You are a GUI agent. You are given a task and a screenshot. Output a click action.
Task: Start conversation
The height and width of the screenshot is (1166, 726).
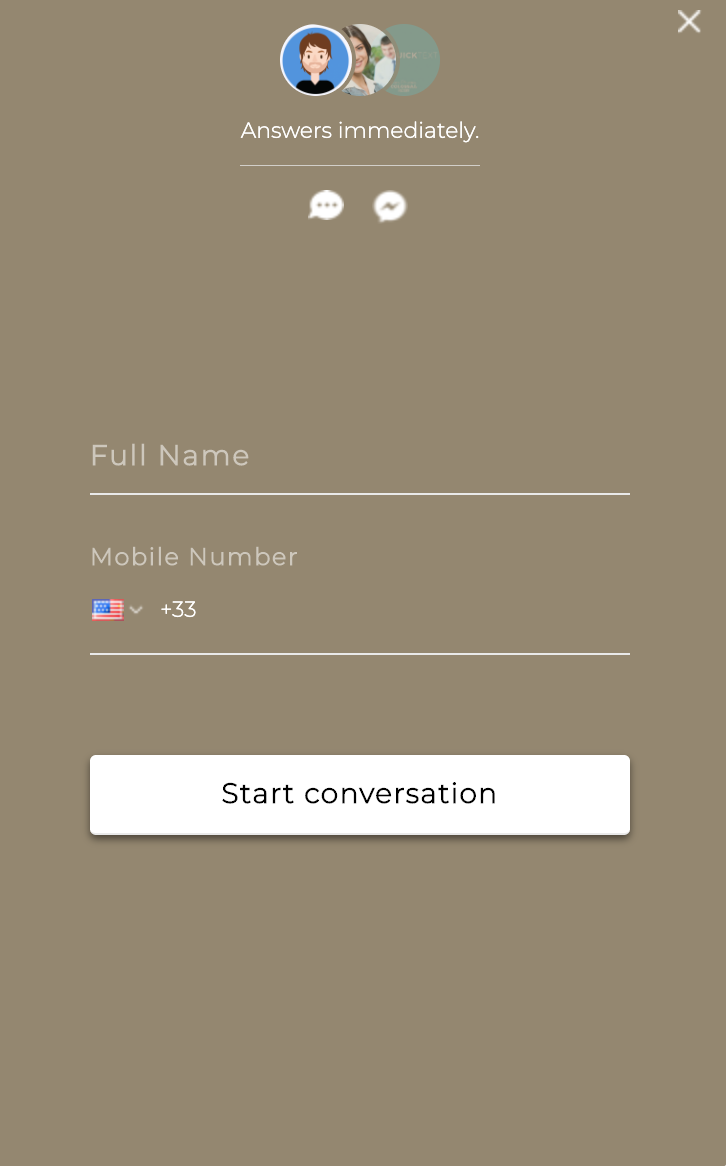[x=360, y=794]
